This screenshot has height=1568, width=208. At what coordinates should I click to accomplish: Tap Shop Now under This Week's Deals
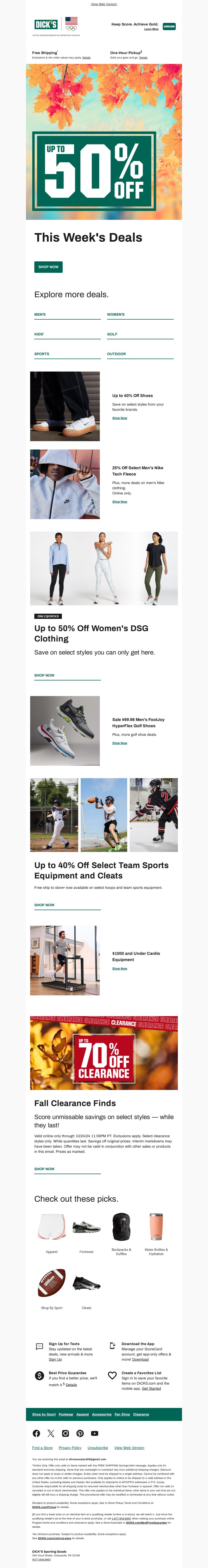coord(48,267)
